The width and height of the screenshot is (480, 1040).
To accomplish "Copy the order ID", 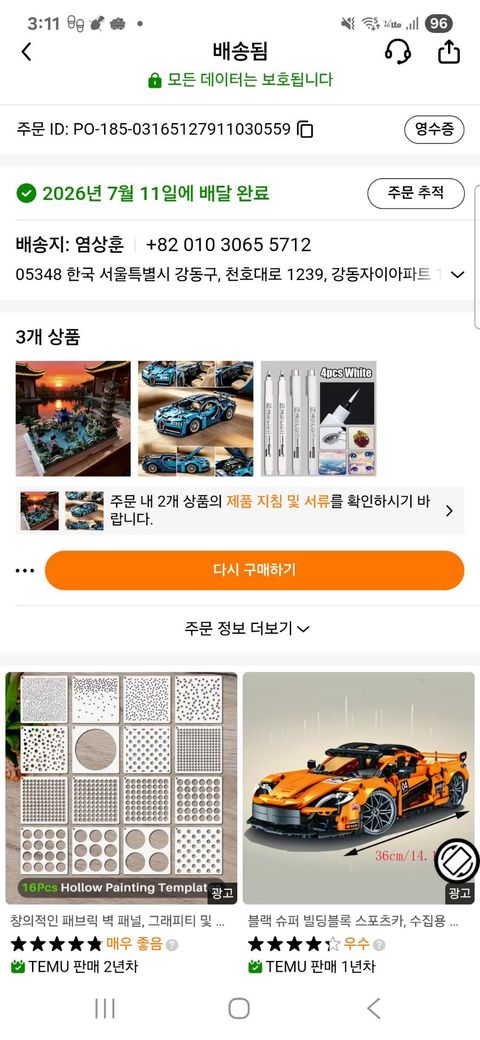I will click(x=305, y=129).
